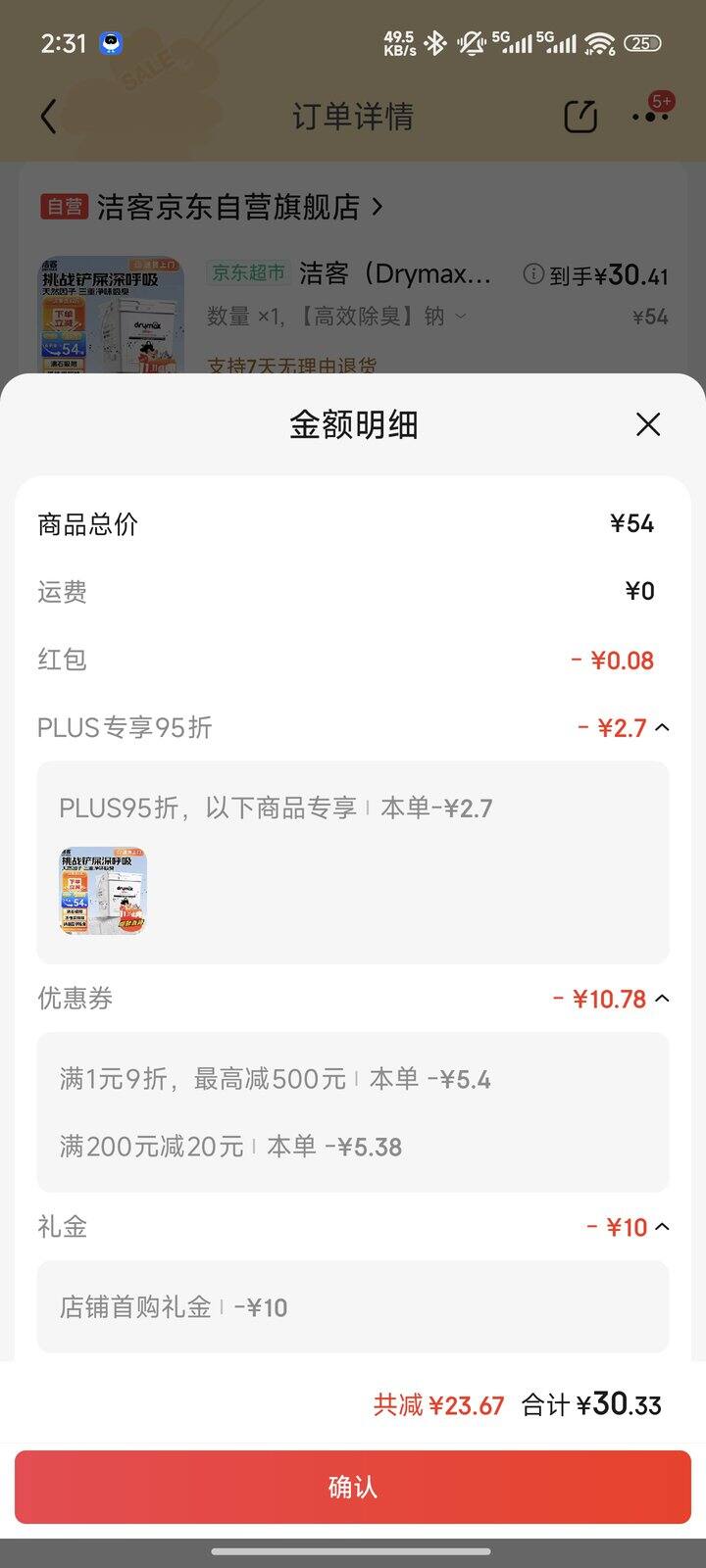Open the product thumbnail under PLUS95折
The image size is (706, 1568).
pos(103,891)
